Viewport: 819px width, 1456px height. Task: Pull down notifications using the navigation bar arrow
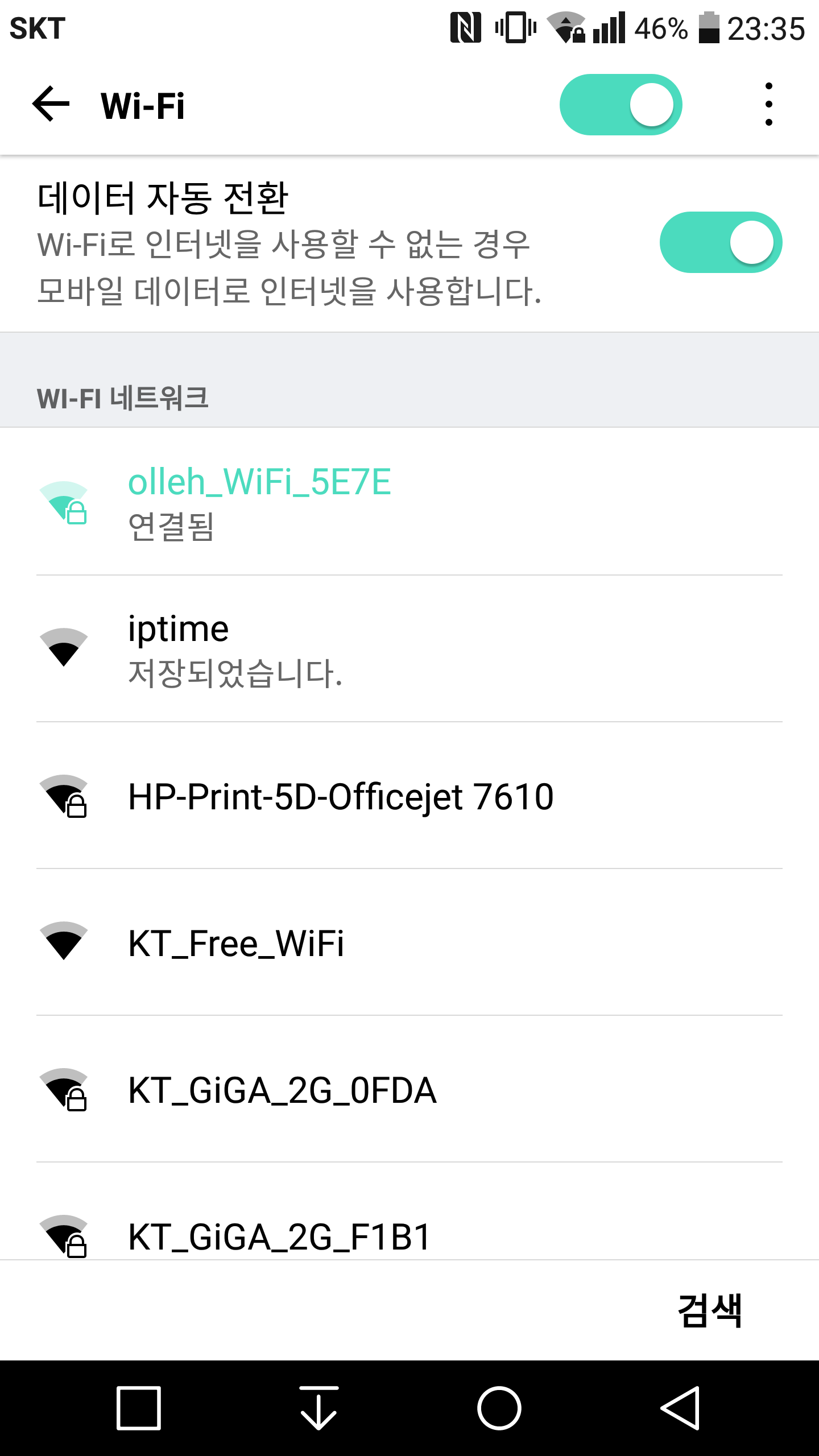coord(318,1408)
